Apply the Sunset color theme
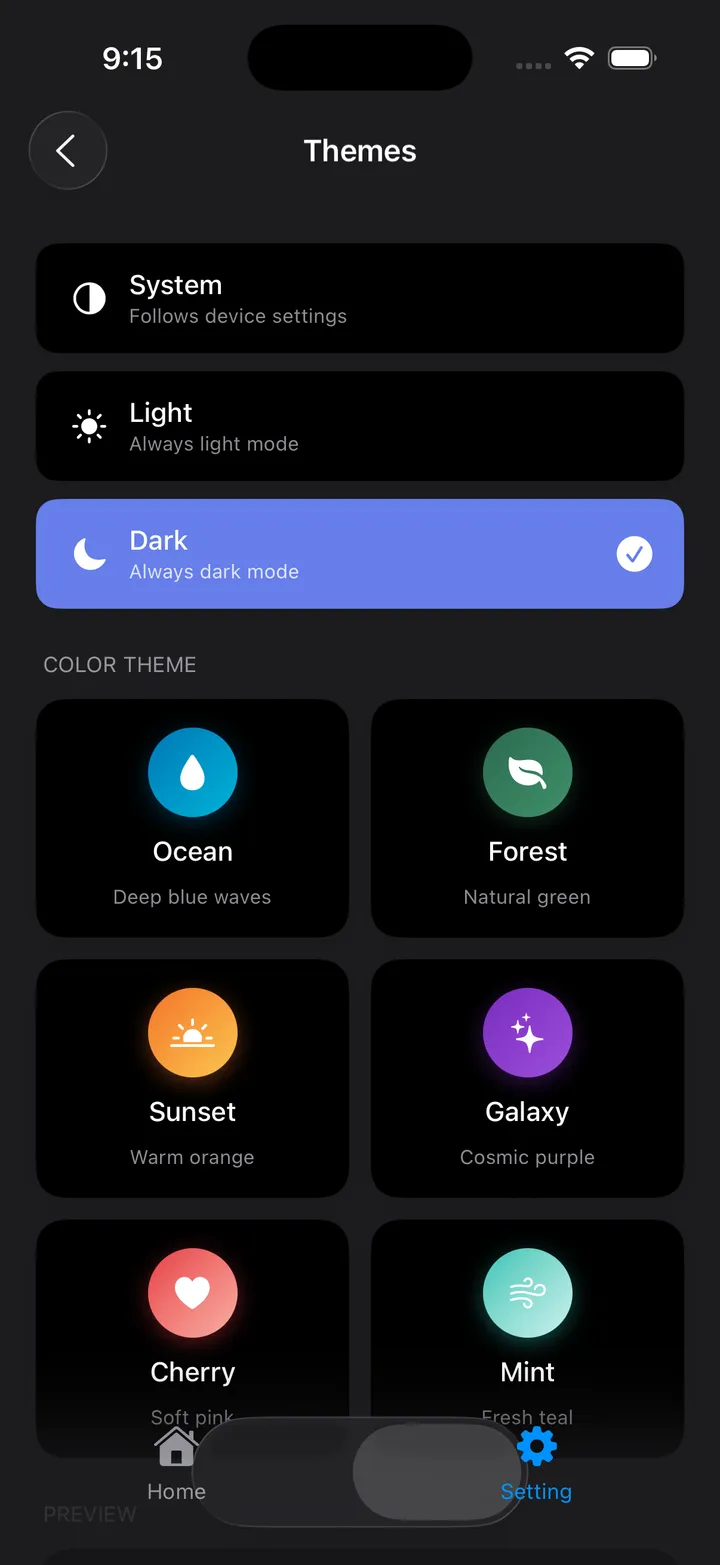Viewport: 720px width, 1565px height. (192, 1078)
